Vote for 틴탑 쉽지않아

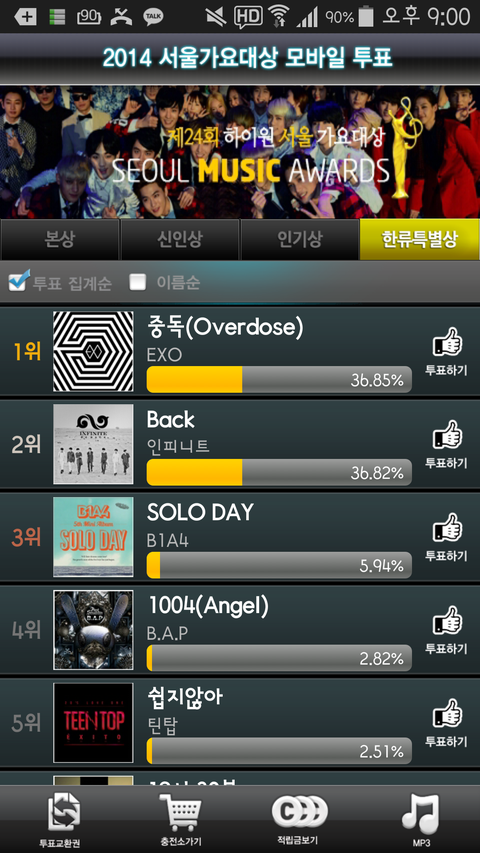(446, 723)
